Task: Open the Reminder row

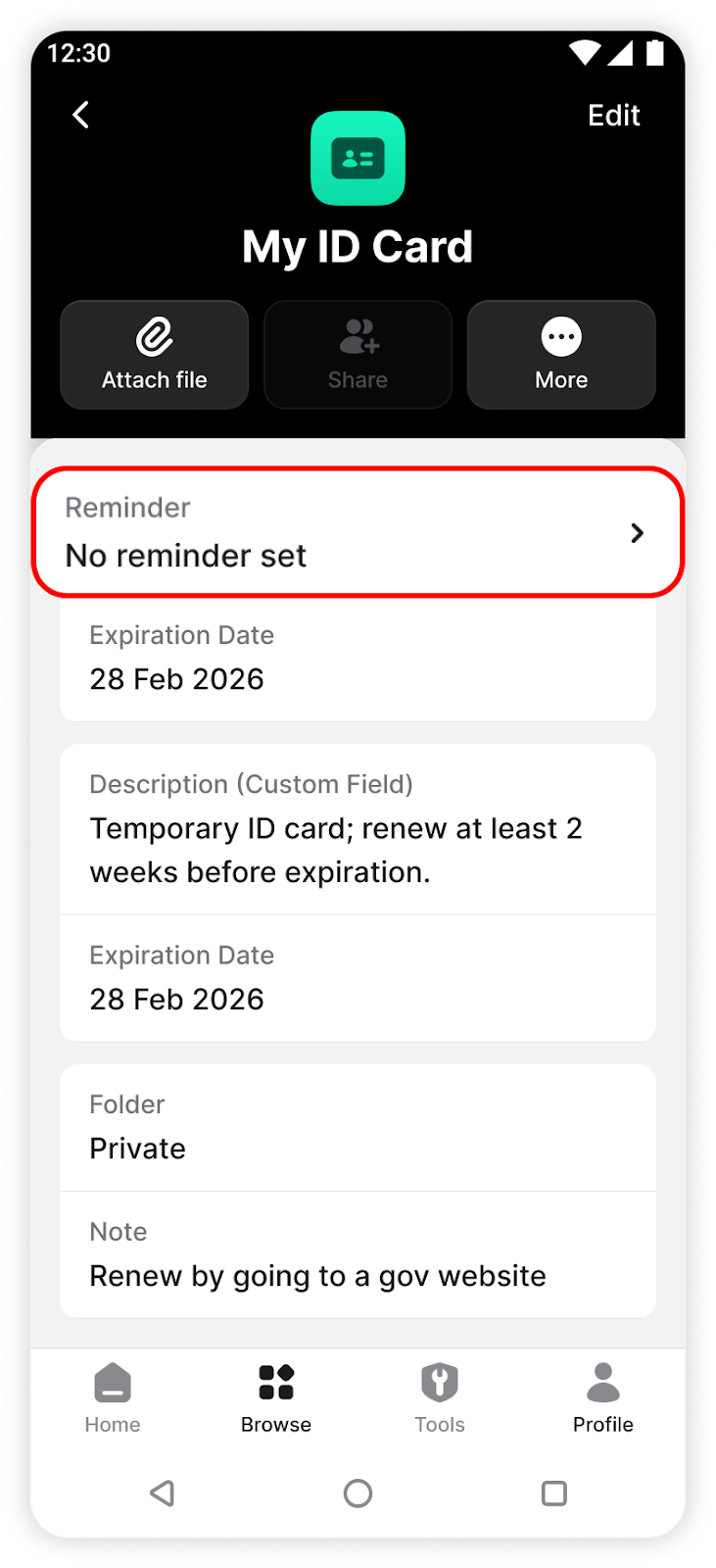Action: click(x=358, y=532)
